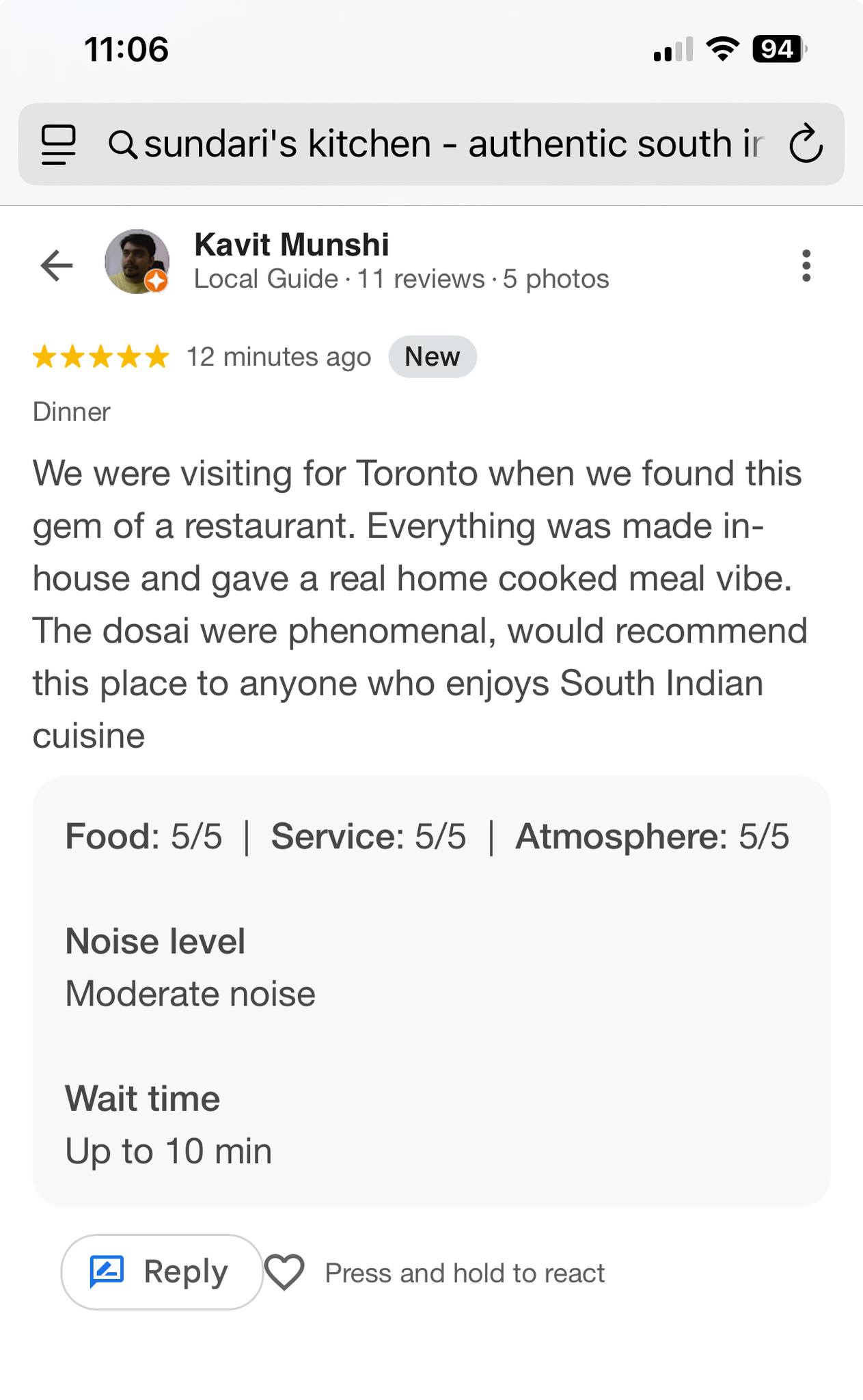Viewport: 863px width, 1400px height.
Task: Open the page format menu icon
Action: [59, 144]
